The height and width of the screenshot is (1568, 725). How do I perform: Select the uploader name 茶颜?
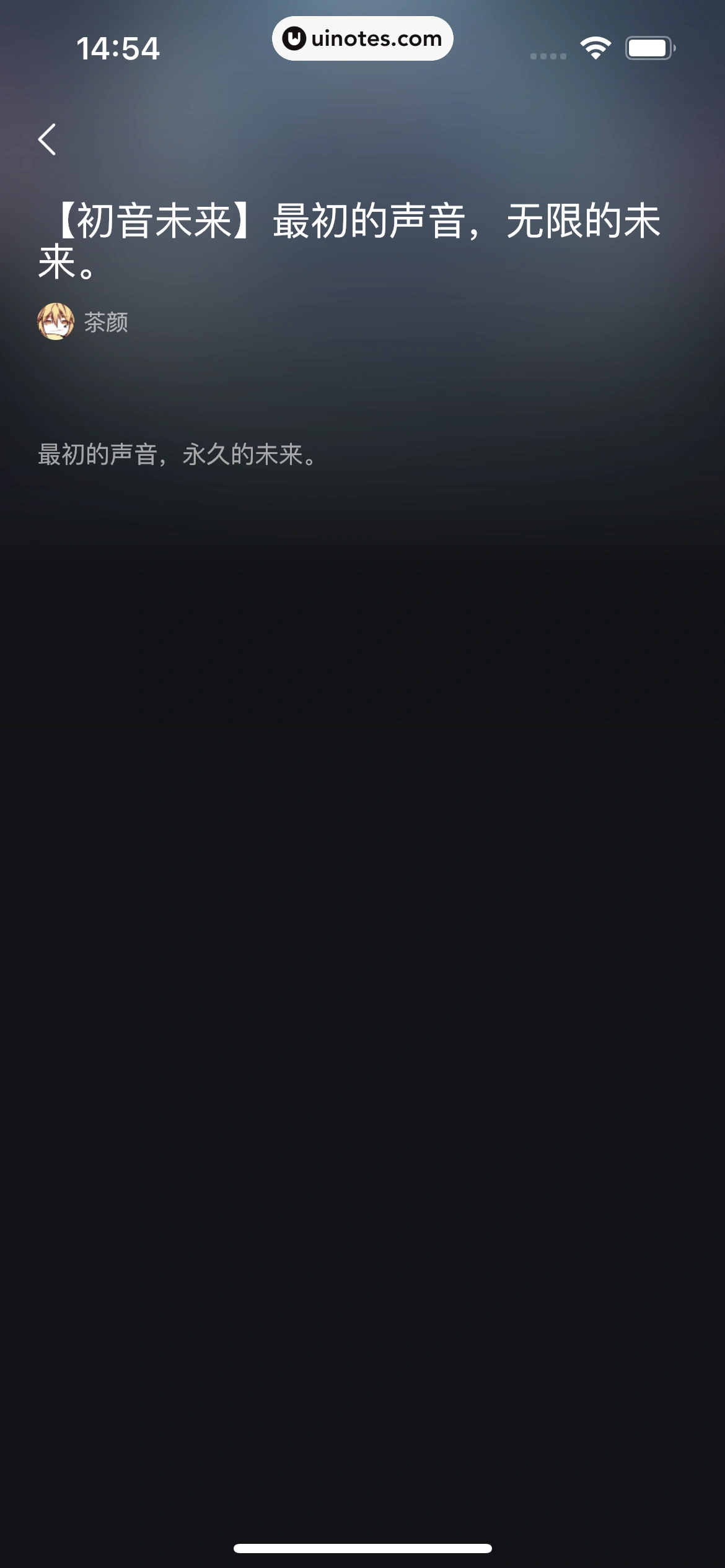107,323
